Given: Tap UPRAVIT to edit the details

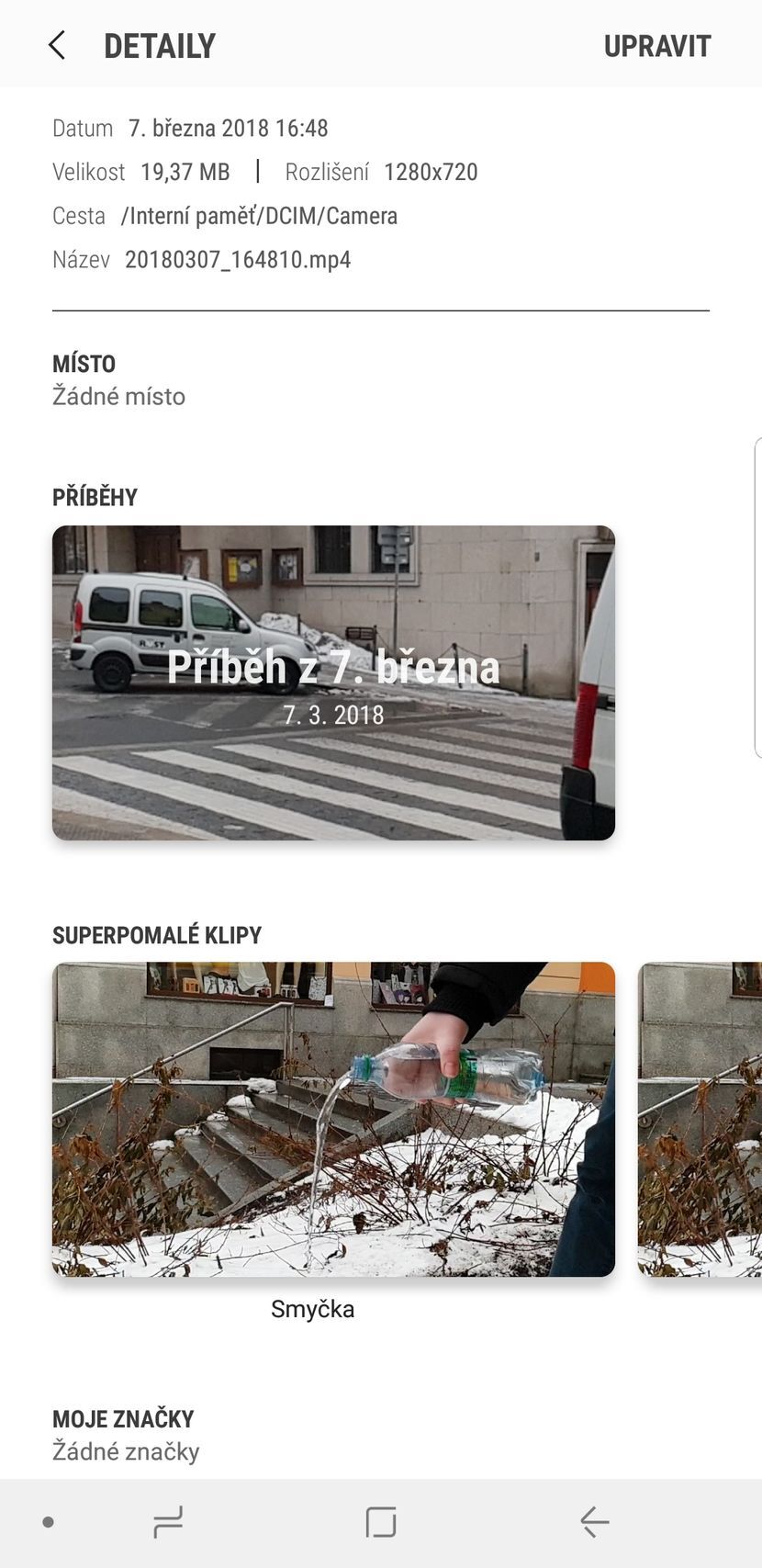Looking at the screenshot, I should (656, 46).
